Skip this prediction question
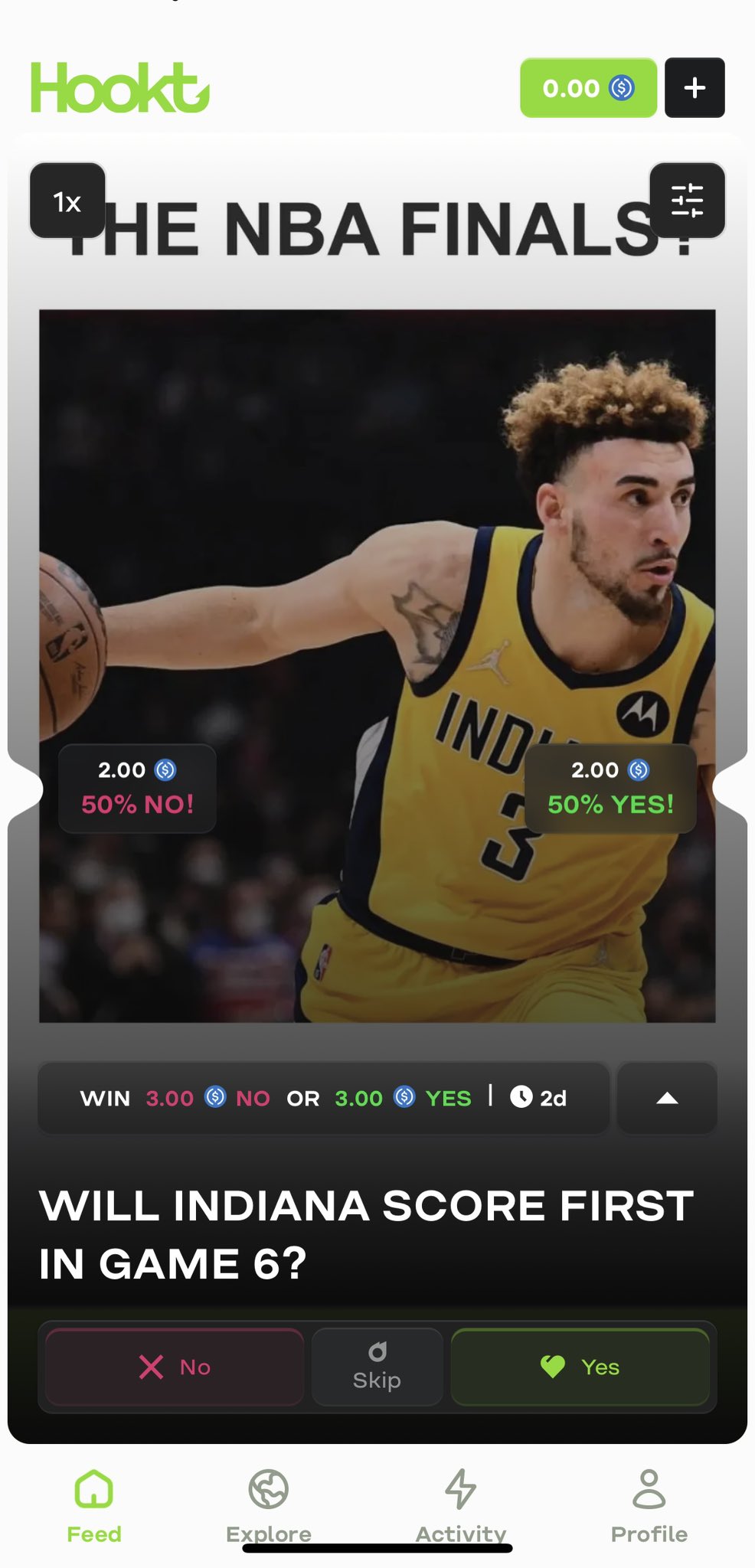Image resolution: width=755 pixels, height=1568 pixels. [377, 1367]
